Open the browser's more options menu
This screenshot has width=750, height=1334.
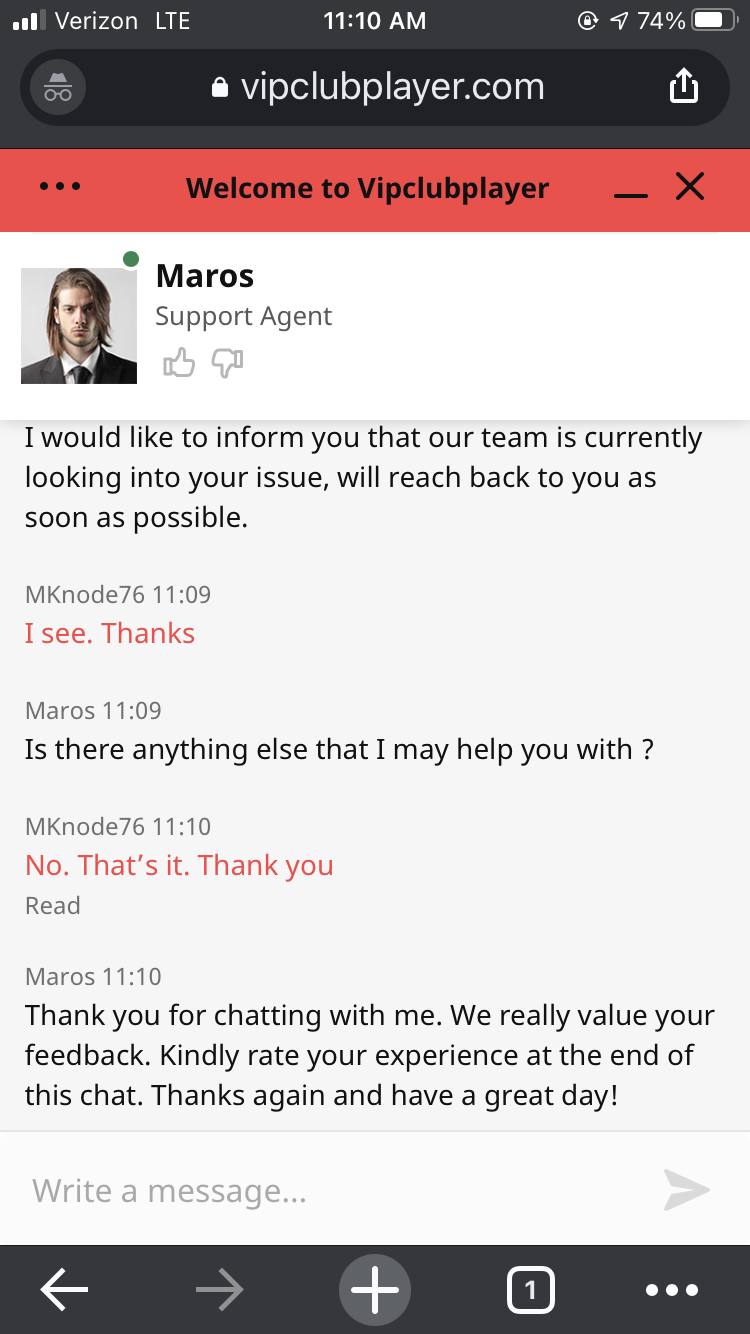coord(672,1290)
